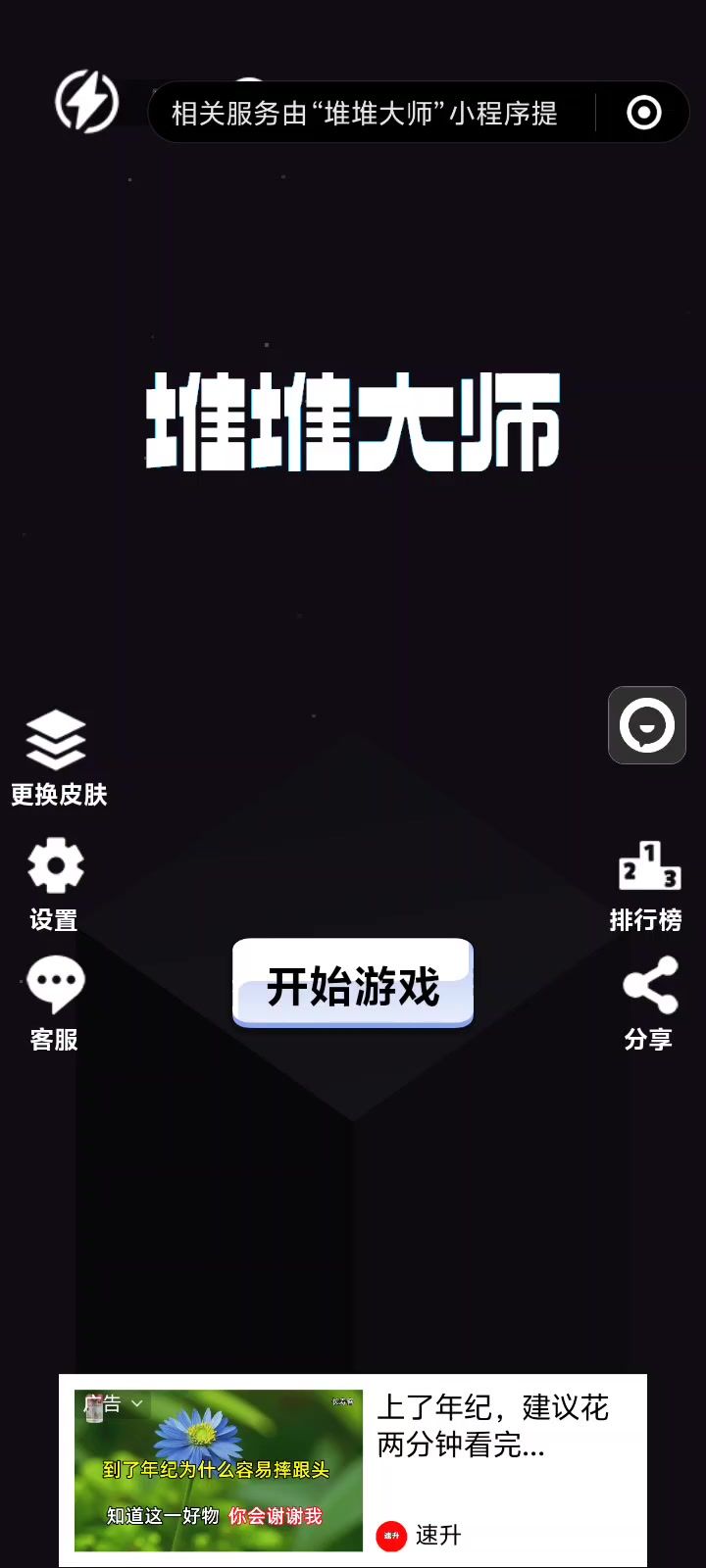Expand the 广告 ad options arrow
Image resolution: width=706 pixels, height=1568 pixels.
(137, 1403)
